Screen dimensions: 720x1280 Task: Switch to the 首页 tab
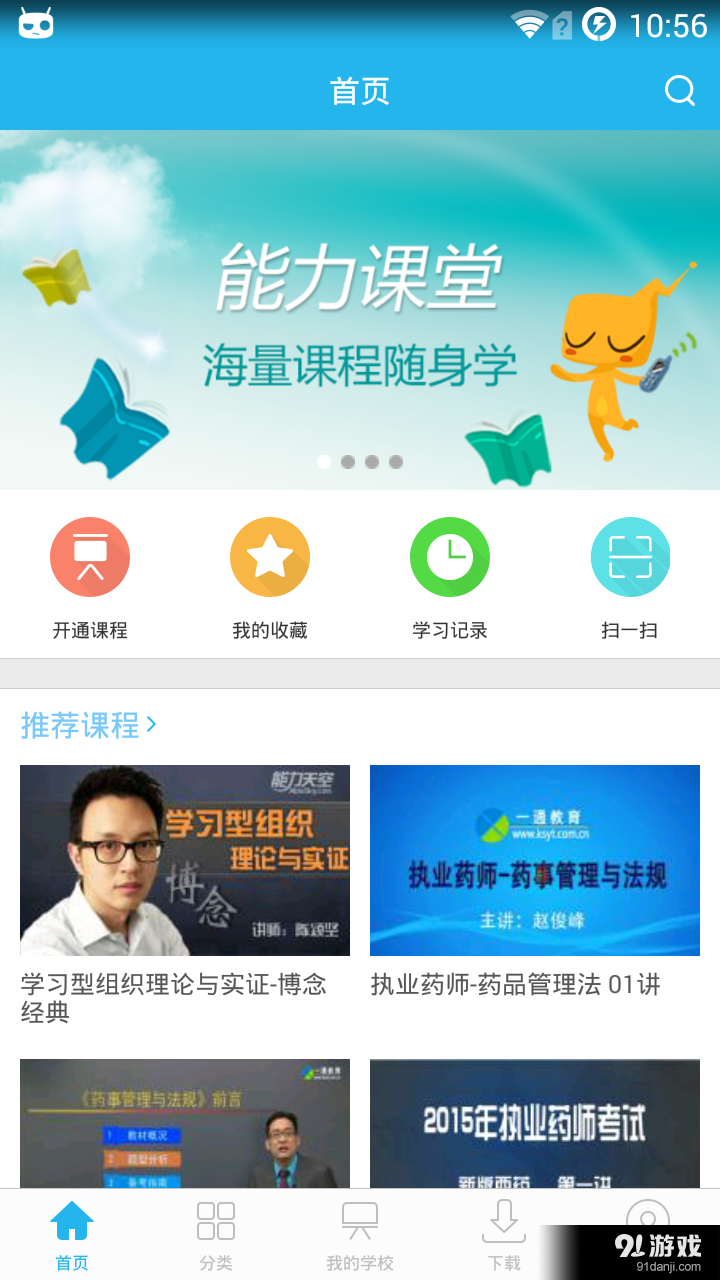[x=71, y=1232]
